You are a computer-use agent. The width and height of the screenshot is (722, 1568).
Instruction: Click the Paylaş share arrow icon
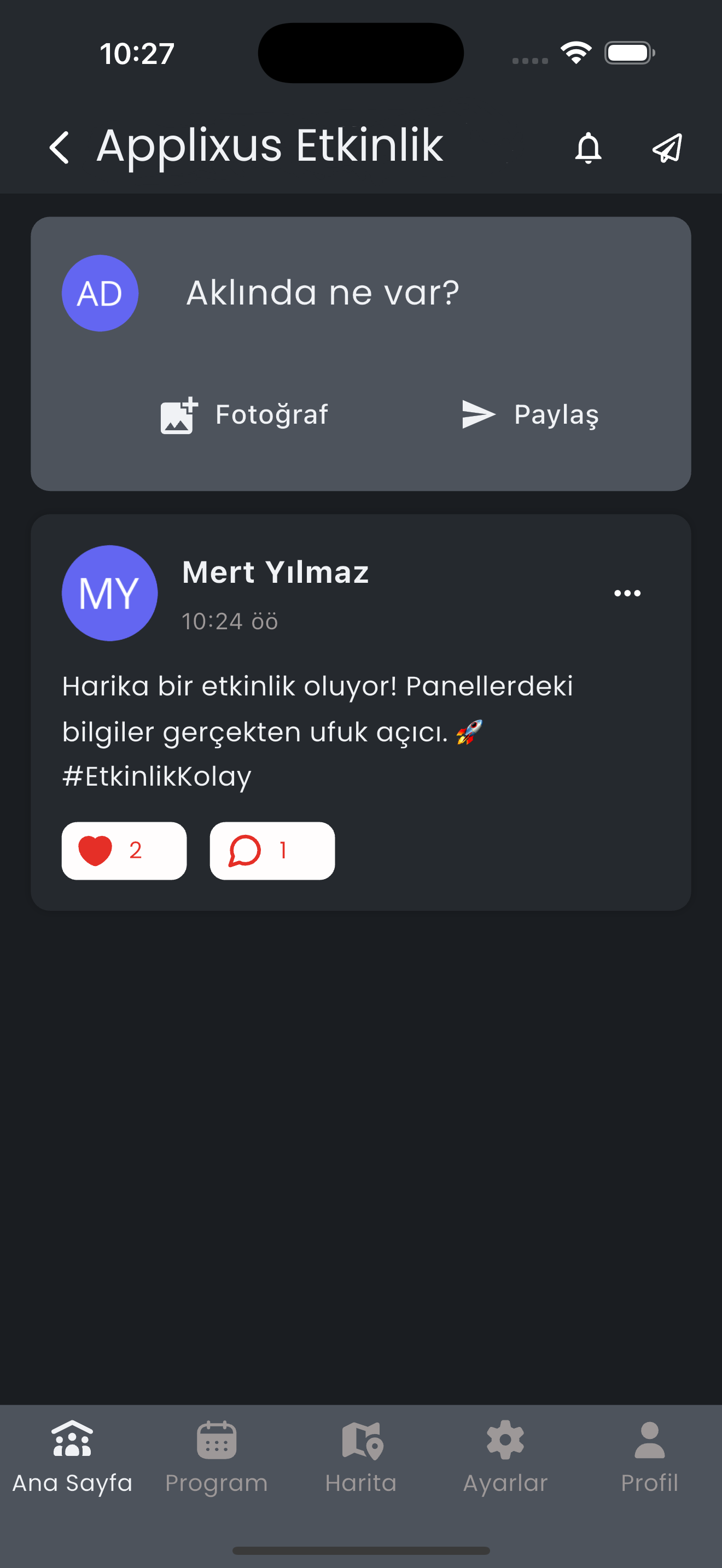[x=478, y=414]
